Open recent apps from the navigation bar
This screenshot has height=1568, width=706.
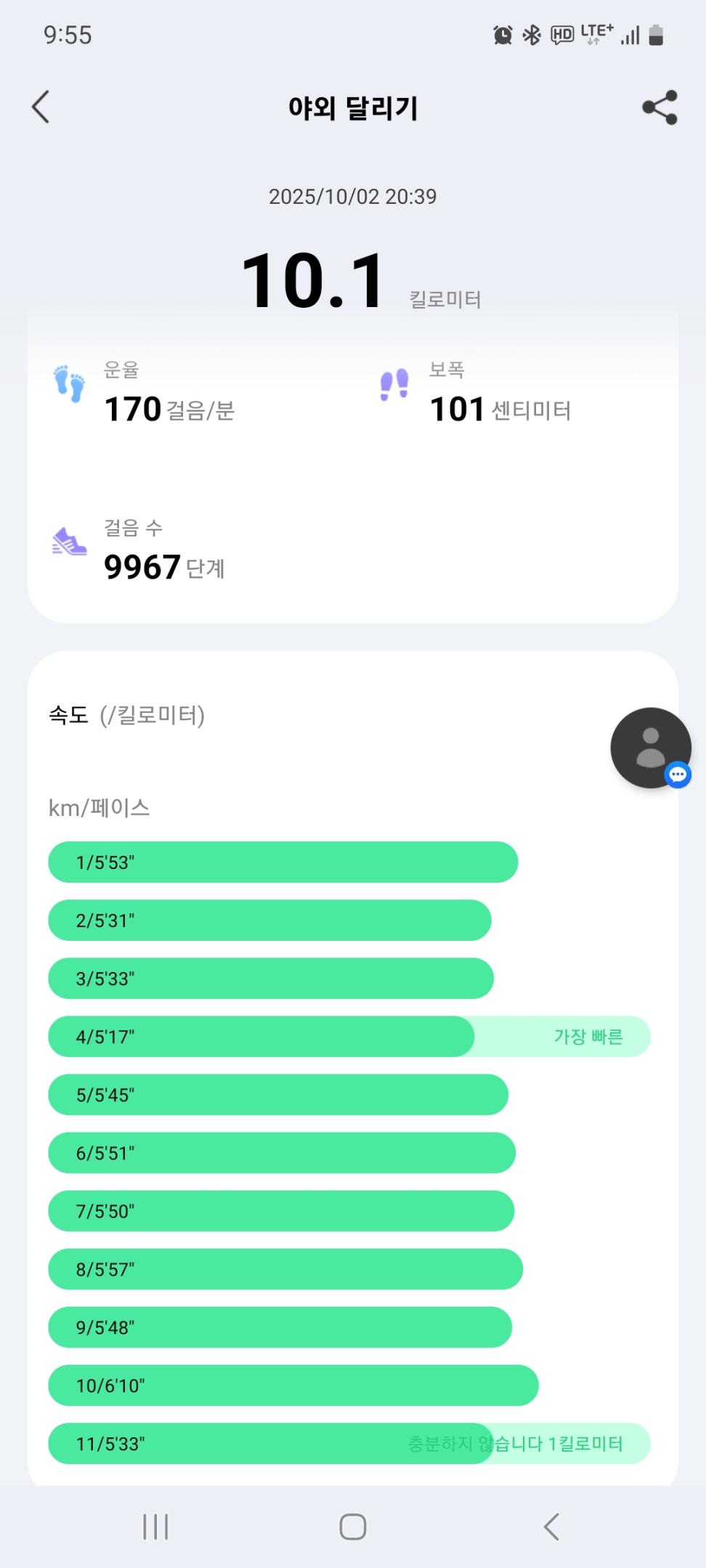coord(155,1527)
